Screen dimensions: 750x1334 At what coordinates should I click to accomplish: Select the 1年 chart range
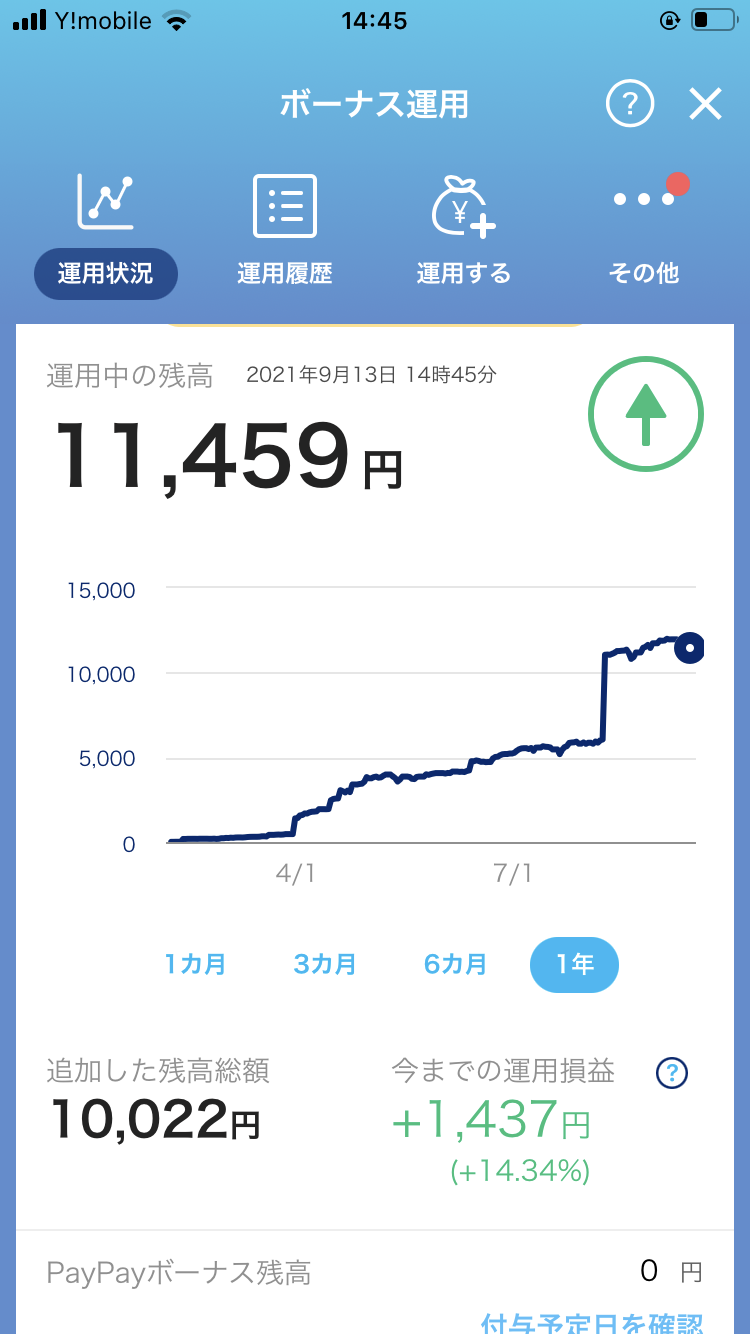click(574, 965)
